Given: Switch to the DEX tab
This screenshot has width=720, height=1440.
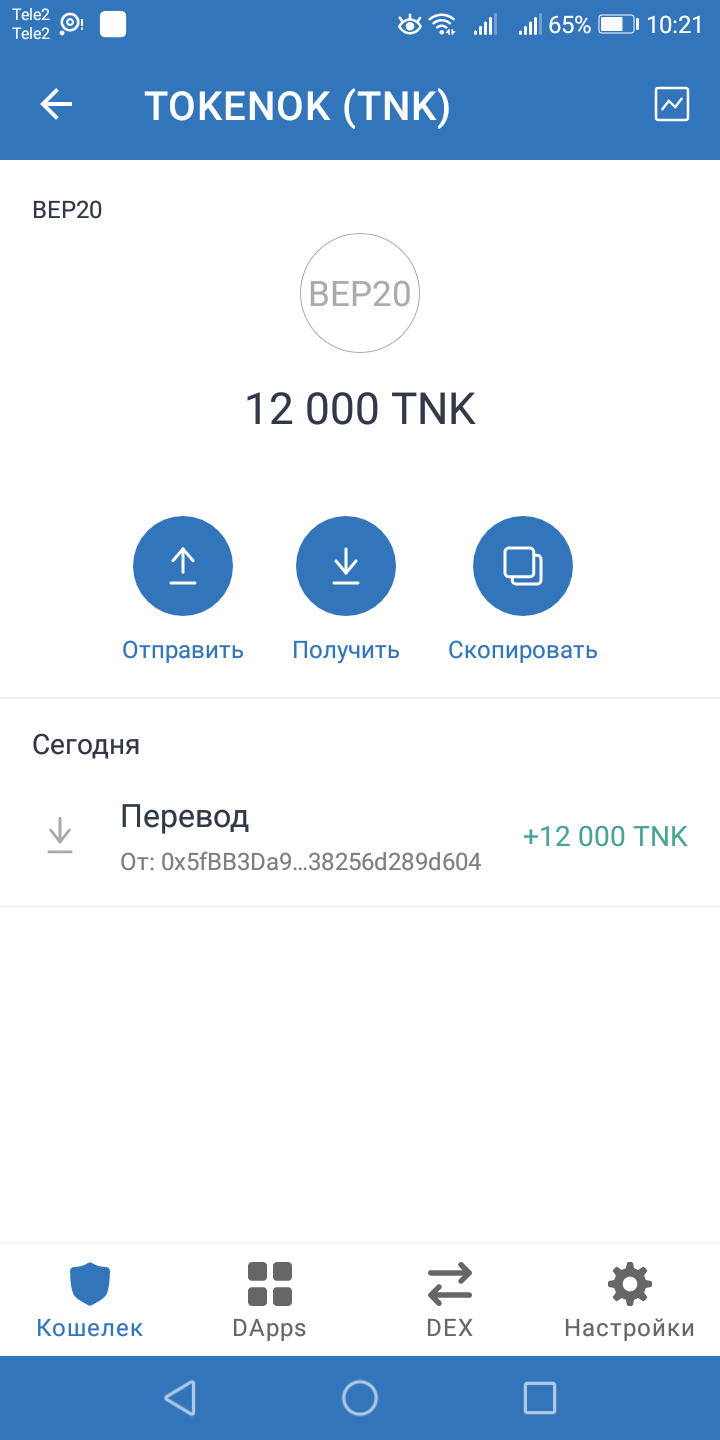Looking at the screenshot, I should click(449, 1300).
